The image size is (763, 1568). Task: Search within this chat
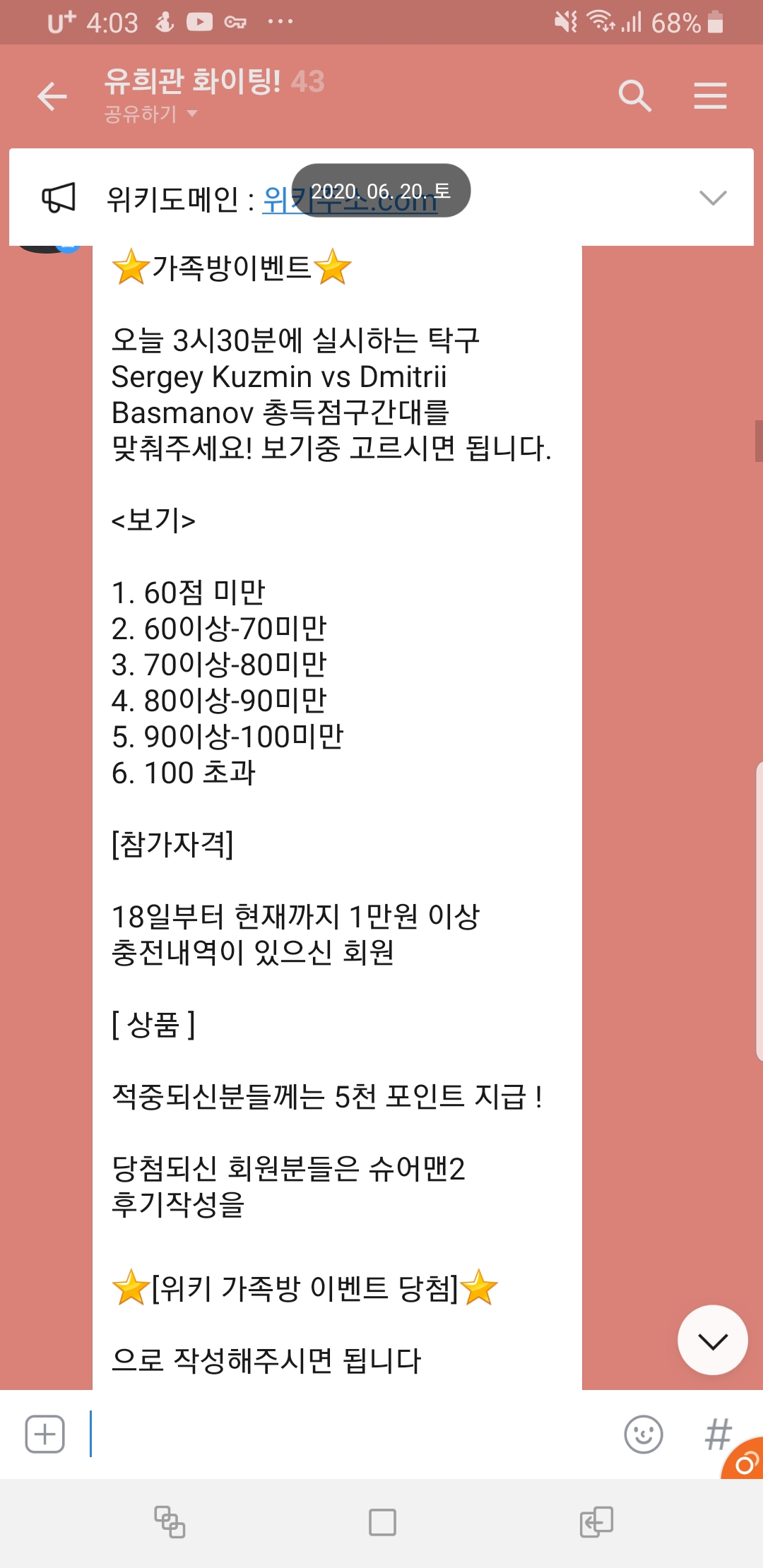[634, 96]
